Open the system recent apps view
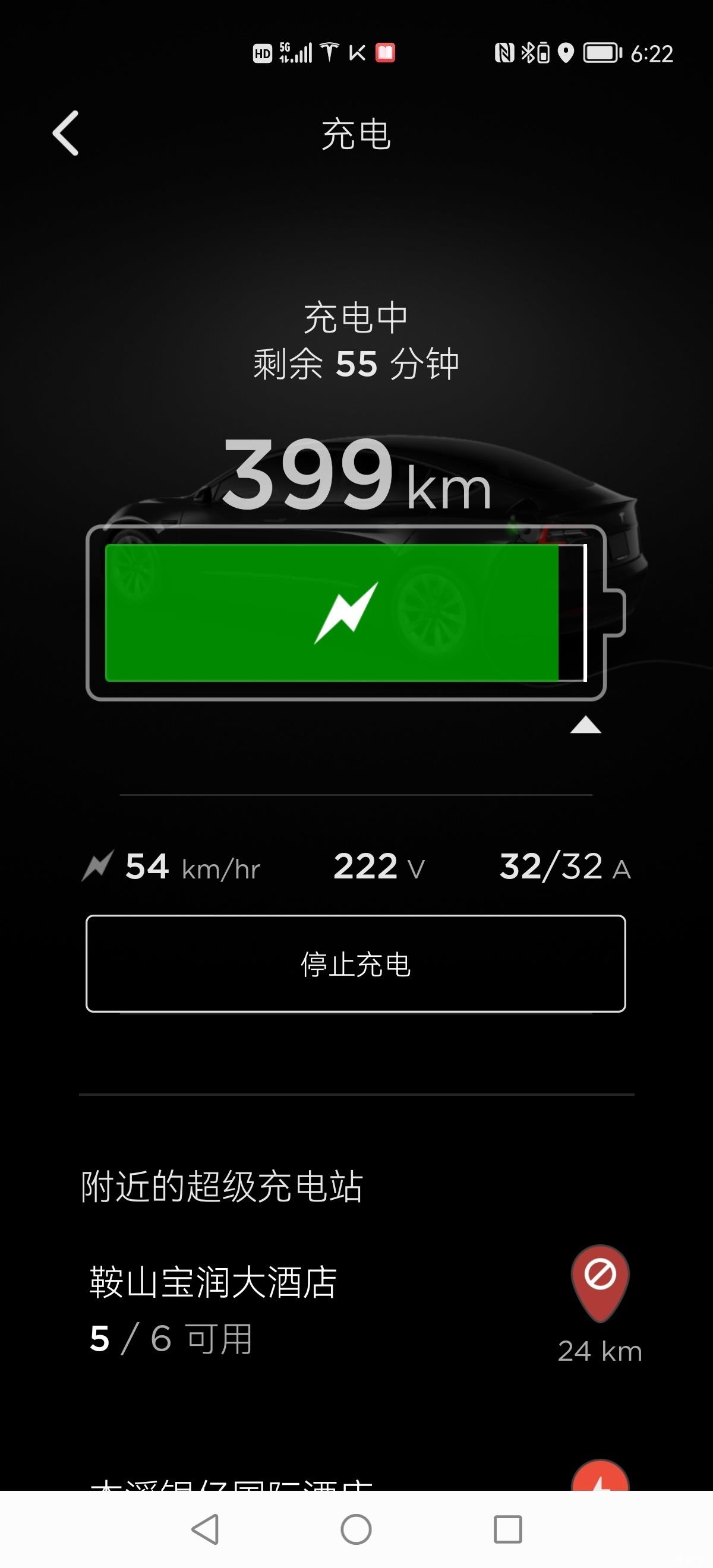The height and width of the screenshot is (1568, 713). coord(507,1529)
